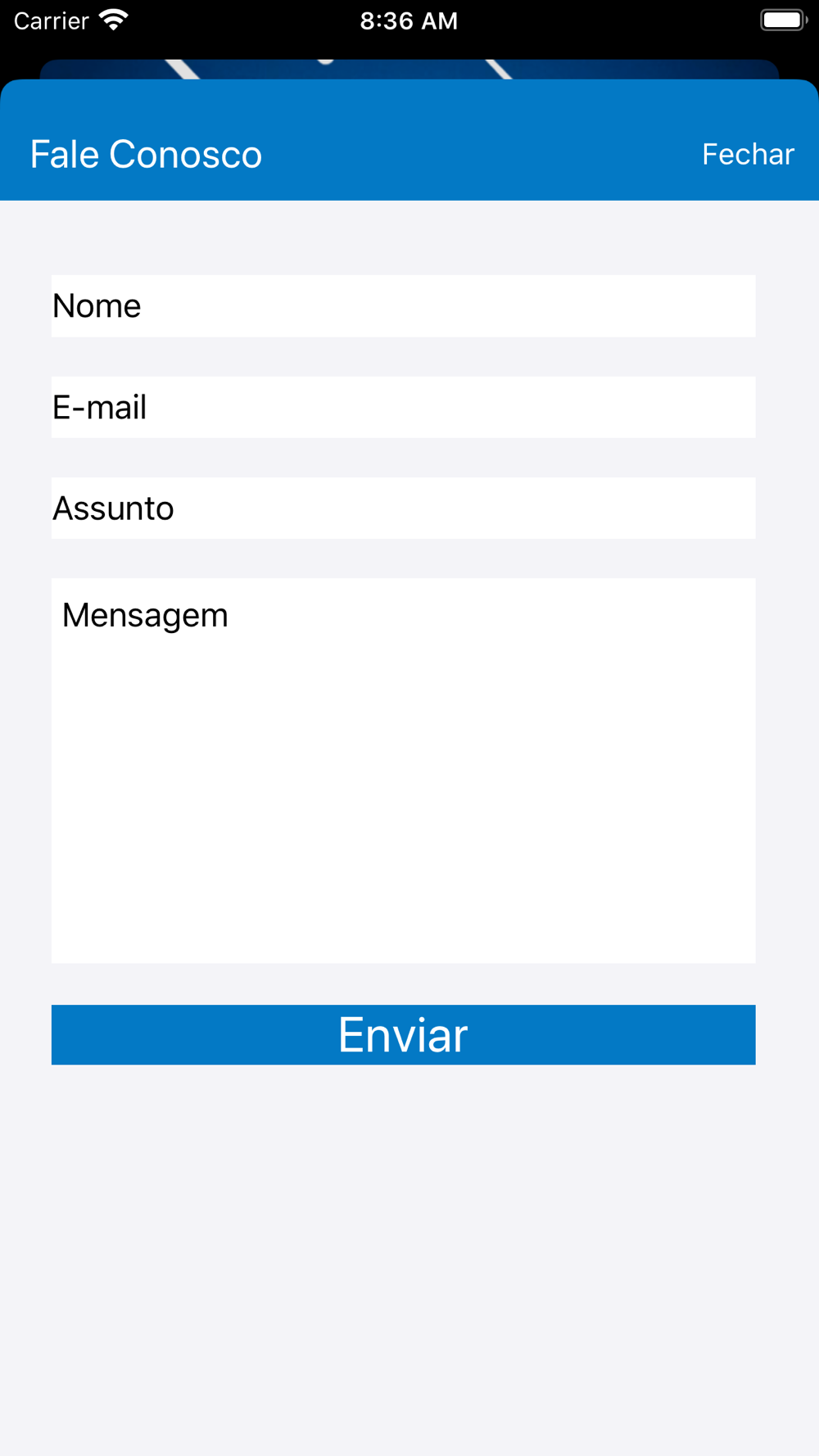Viewport: 819px width, 1456px height.
Task: Focus the Assunto text field
Action: (x=403, y=508)
